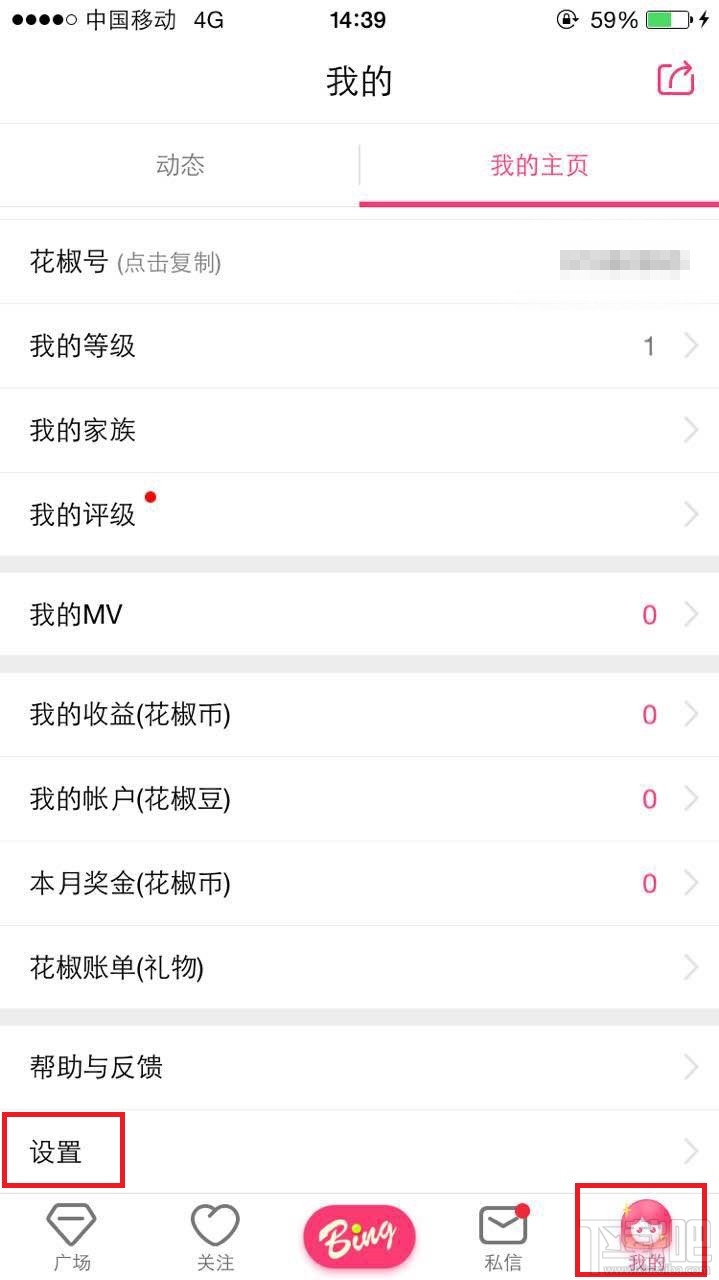The height and width of the screenshot is (1280, 719).
Task: Check 我的收益(花椒币)
Action: 359,714
